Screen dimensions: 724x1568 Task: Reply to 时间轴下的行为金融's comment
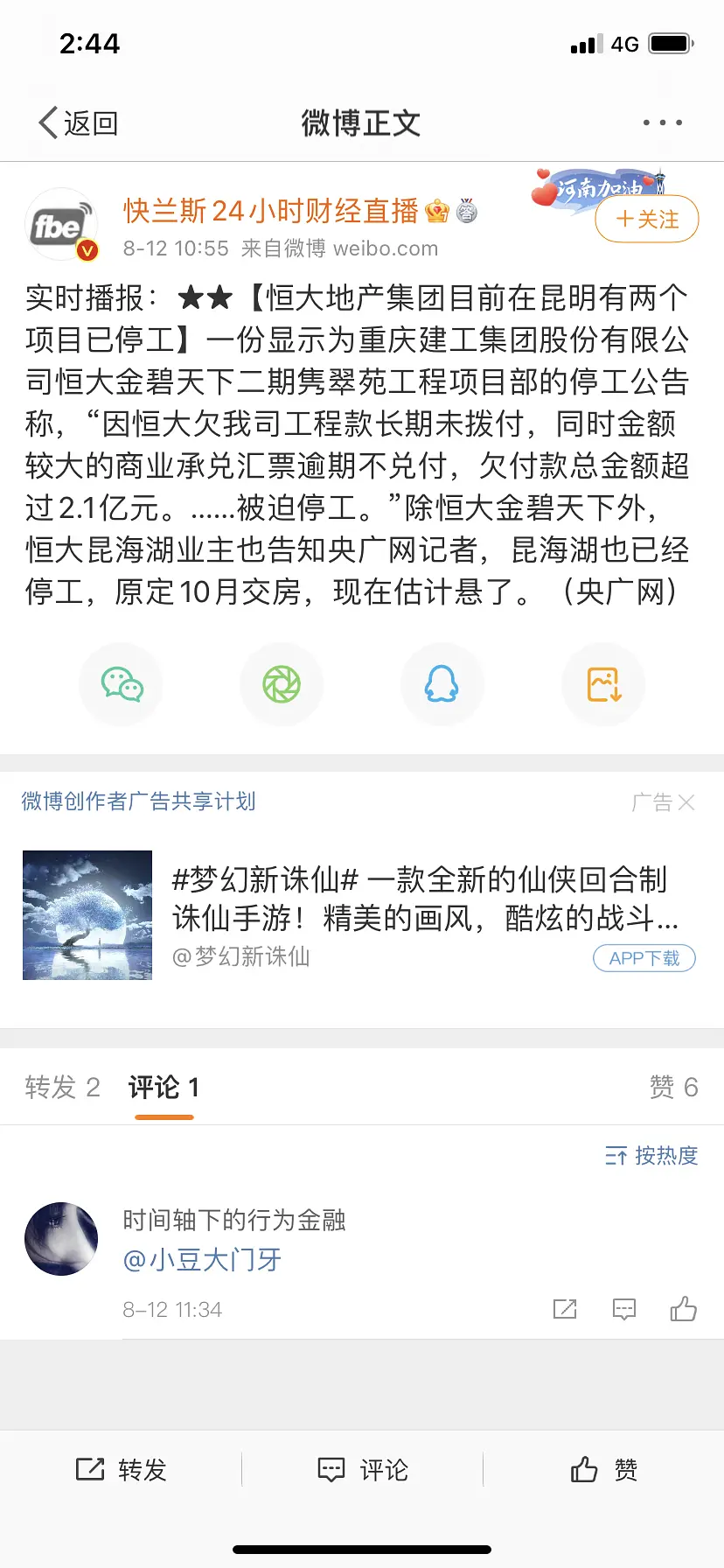[623, 1309]
